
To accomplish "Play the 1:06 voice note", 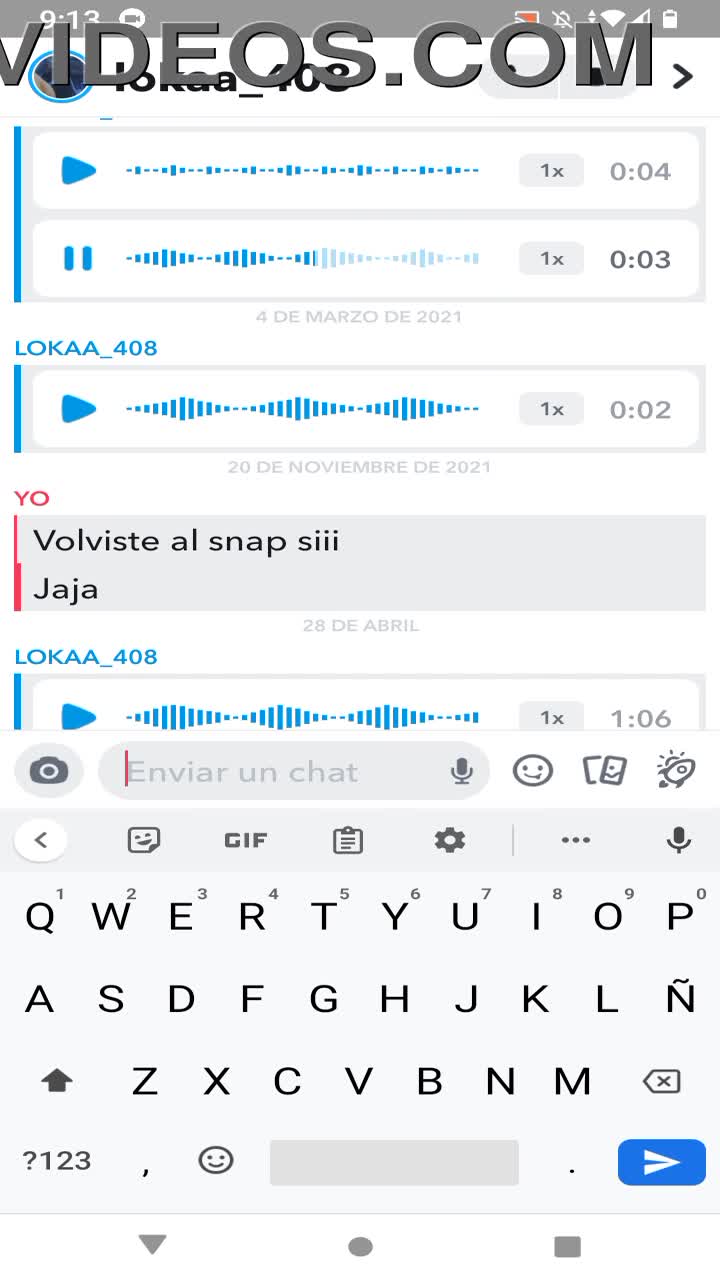I will pyautogui.click(x=78, y=716).
